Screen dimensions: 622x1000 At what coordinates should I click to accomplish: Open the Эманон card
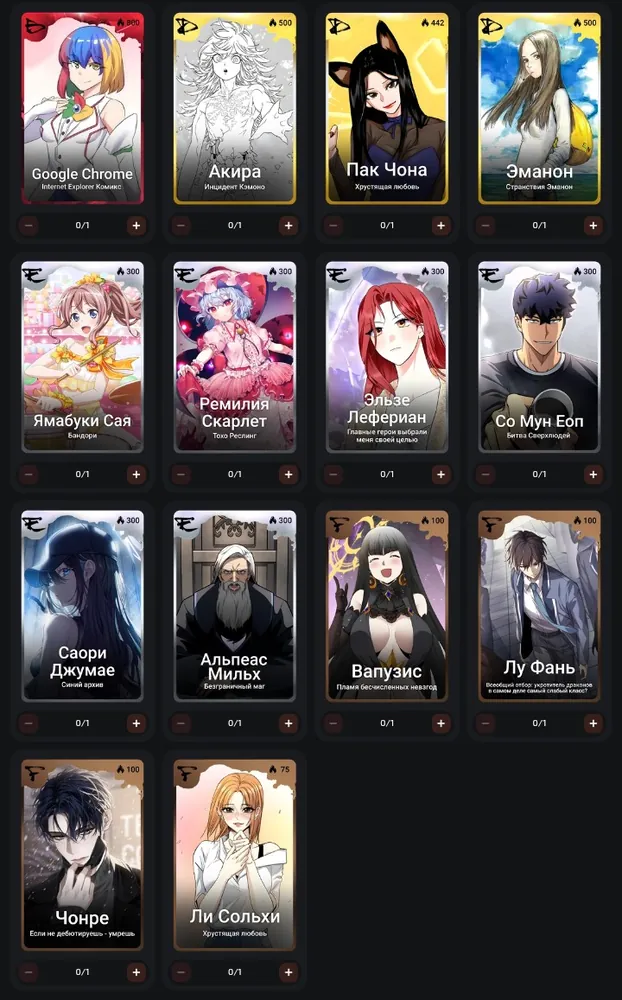click(539, 108)
